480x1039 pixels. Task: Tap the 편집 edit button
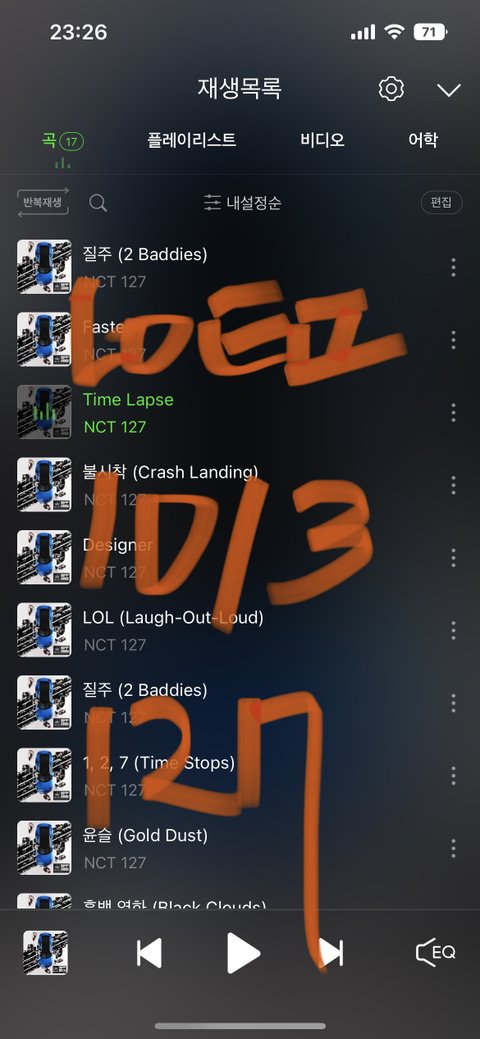point(442,202)
